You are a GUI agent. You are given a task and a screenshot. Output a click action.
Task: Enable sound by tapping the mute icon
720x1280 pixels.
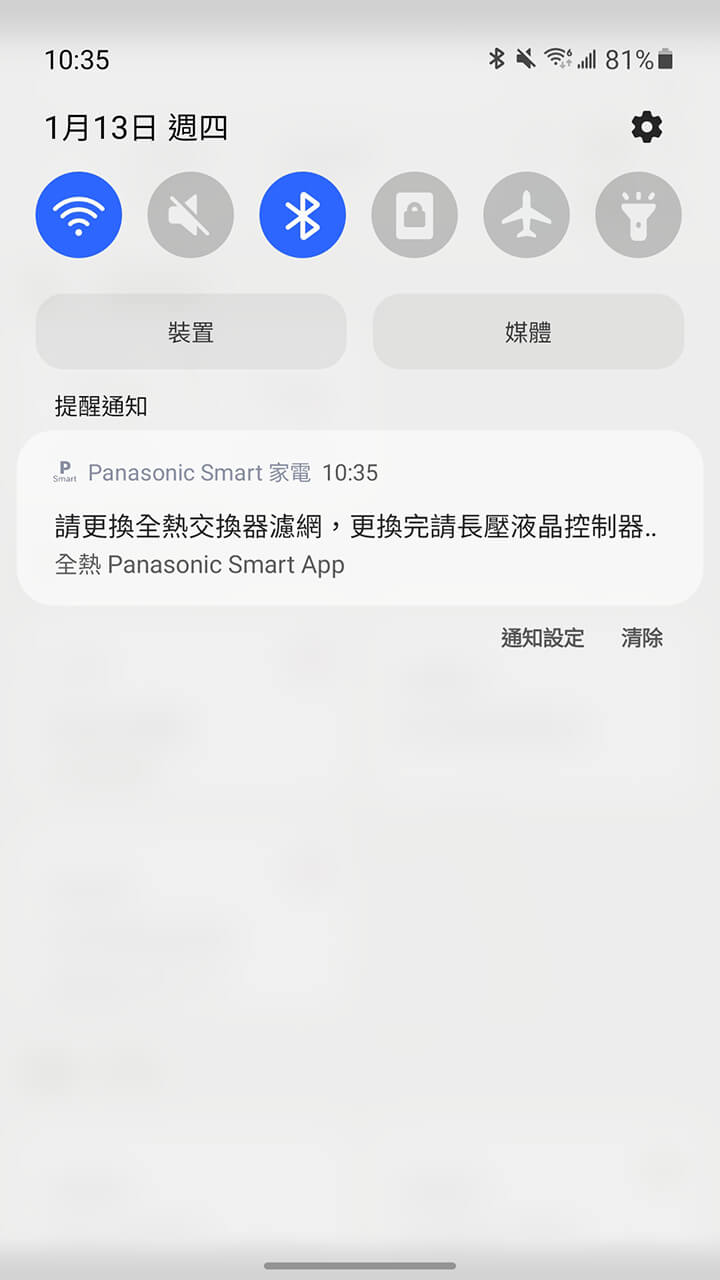(191, 214)
